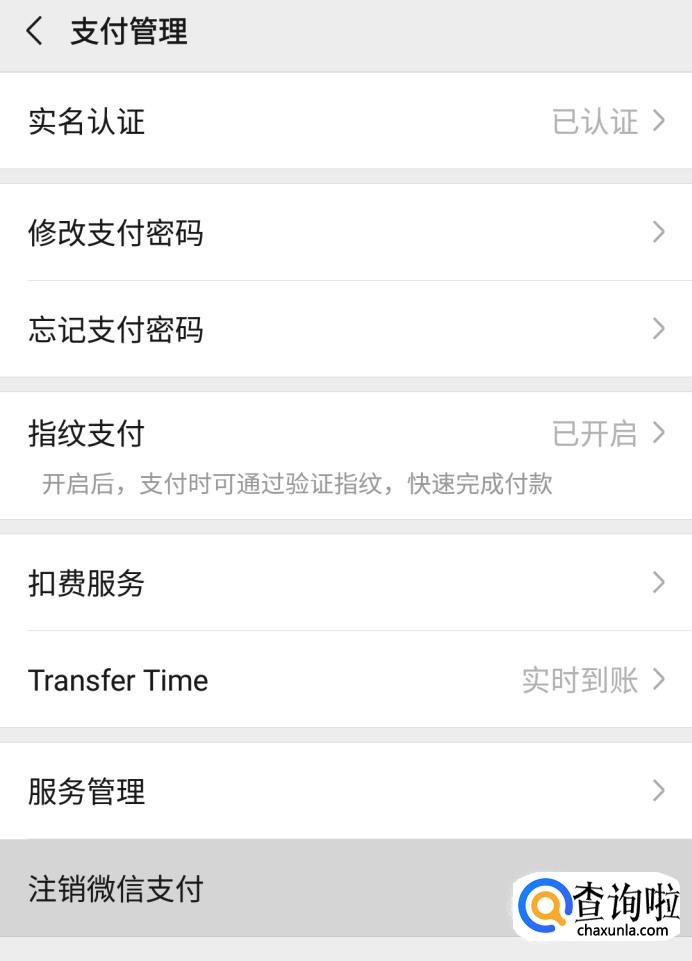
Task: Open 实名认证 settings row
Action: [346, 122]
